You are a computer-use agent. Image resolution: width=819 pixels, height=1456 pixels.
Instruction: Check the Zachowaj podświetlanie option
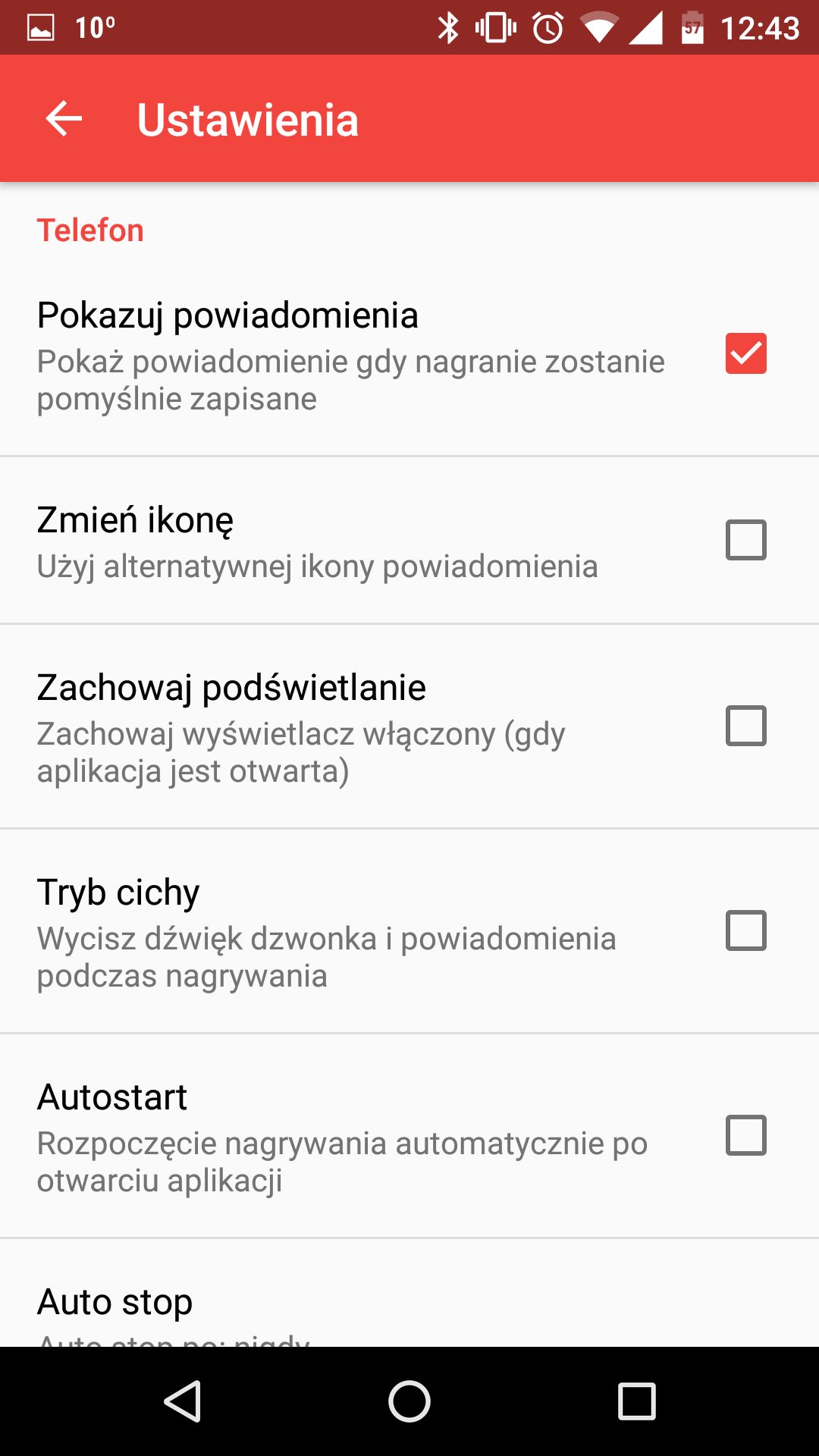(745, 726)
